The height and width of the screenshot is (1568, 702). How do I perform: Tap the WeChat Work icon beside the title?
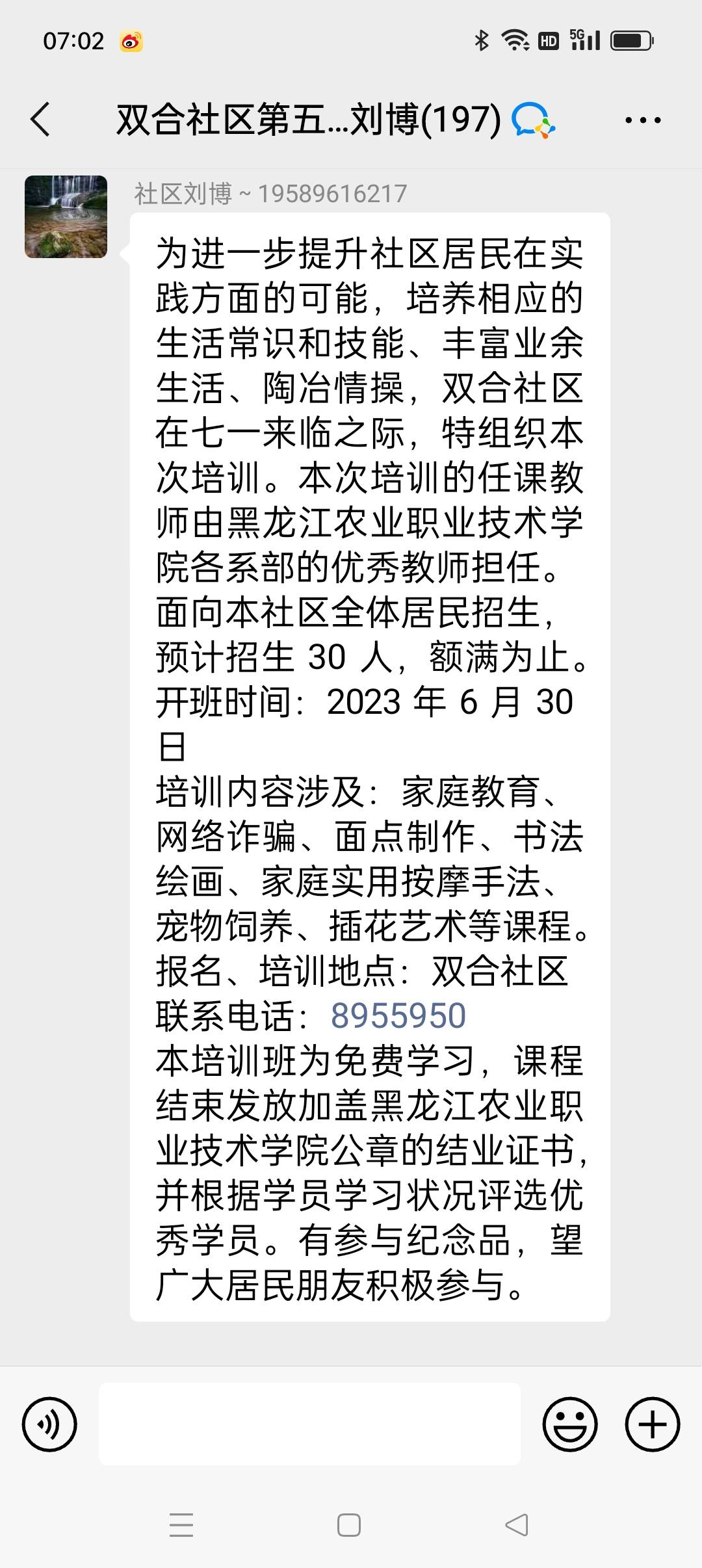coord(531,120)
